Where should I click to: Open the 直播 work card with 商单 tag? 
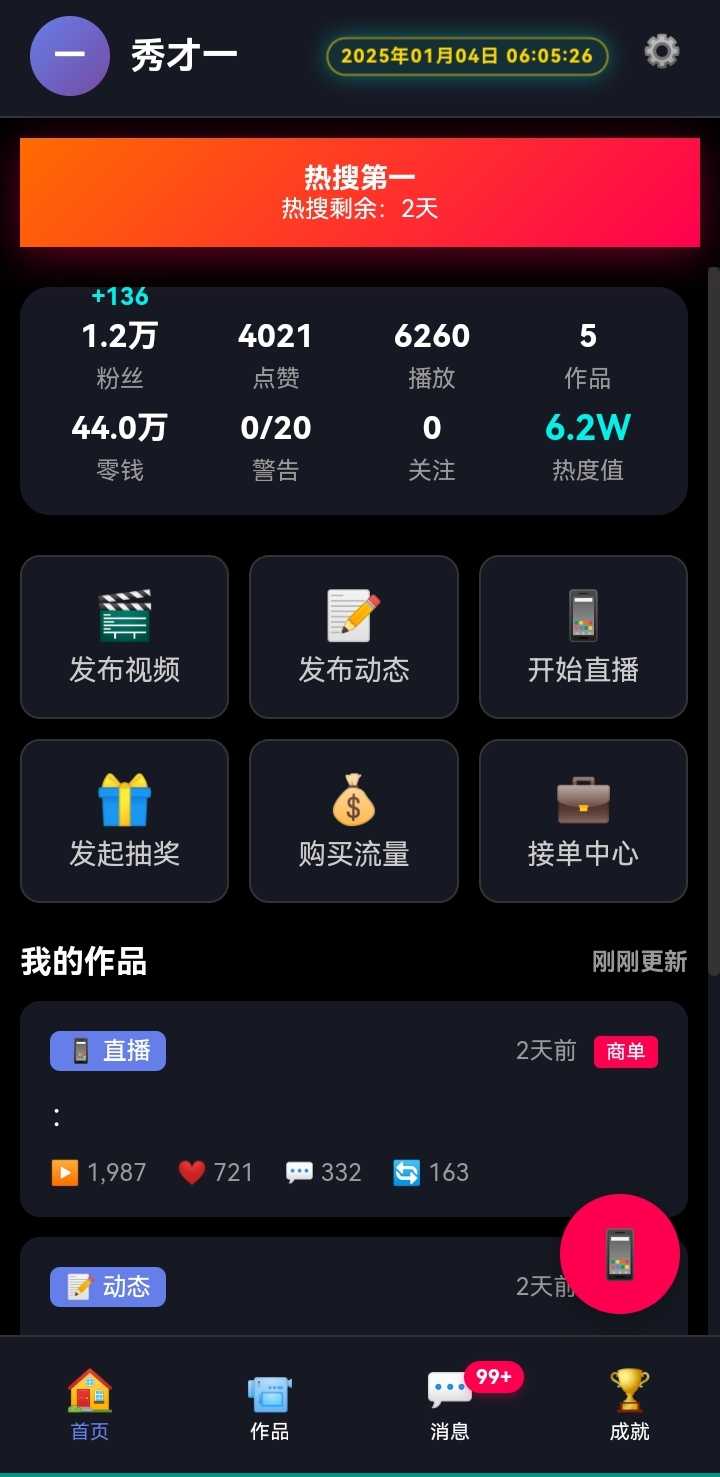pyautogui.click(x=300, y=1108)
